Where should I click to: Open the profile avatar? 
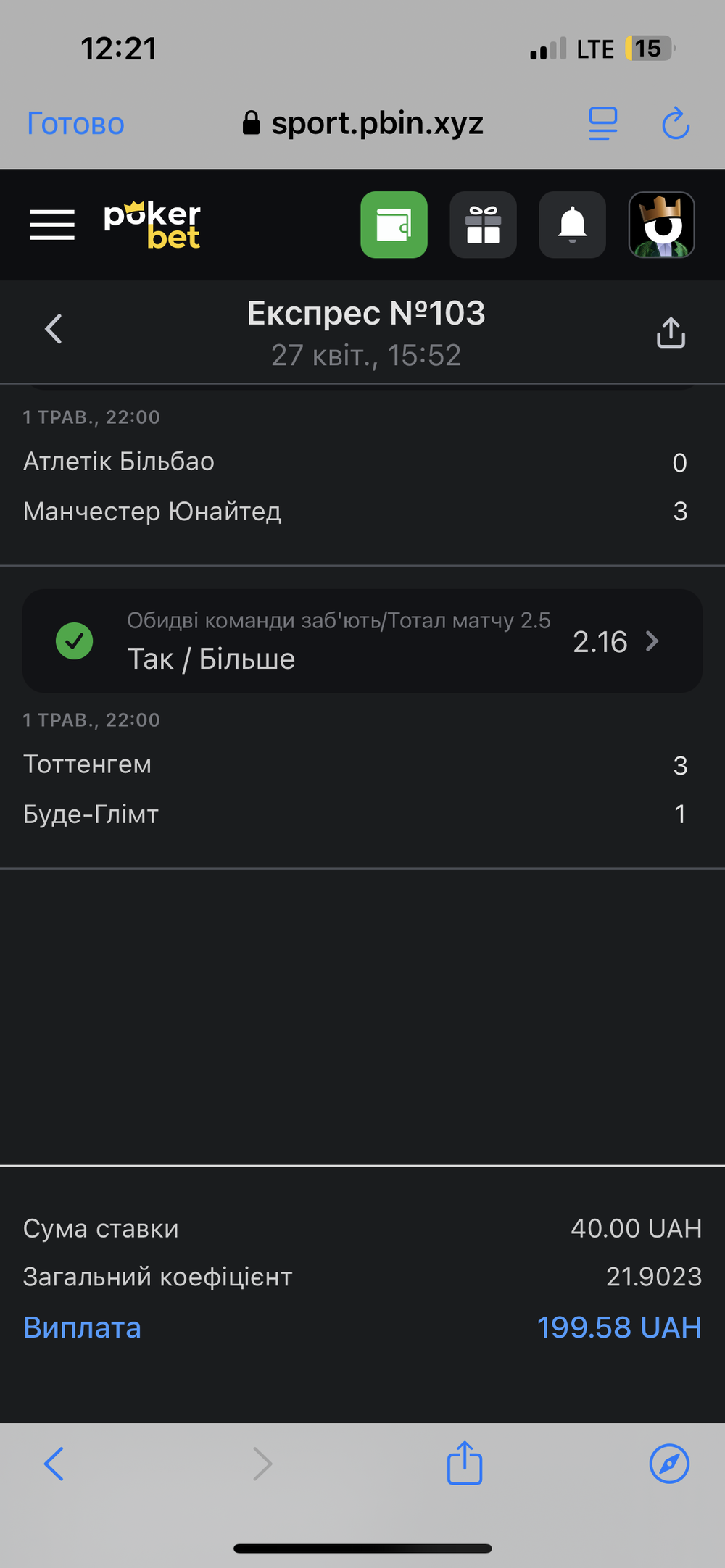coord(661,225)
